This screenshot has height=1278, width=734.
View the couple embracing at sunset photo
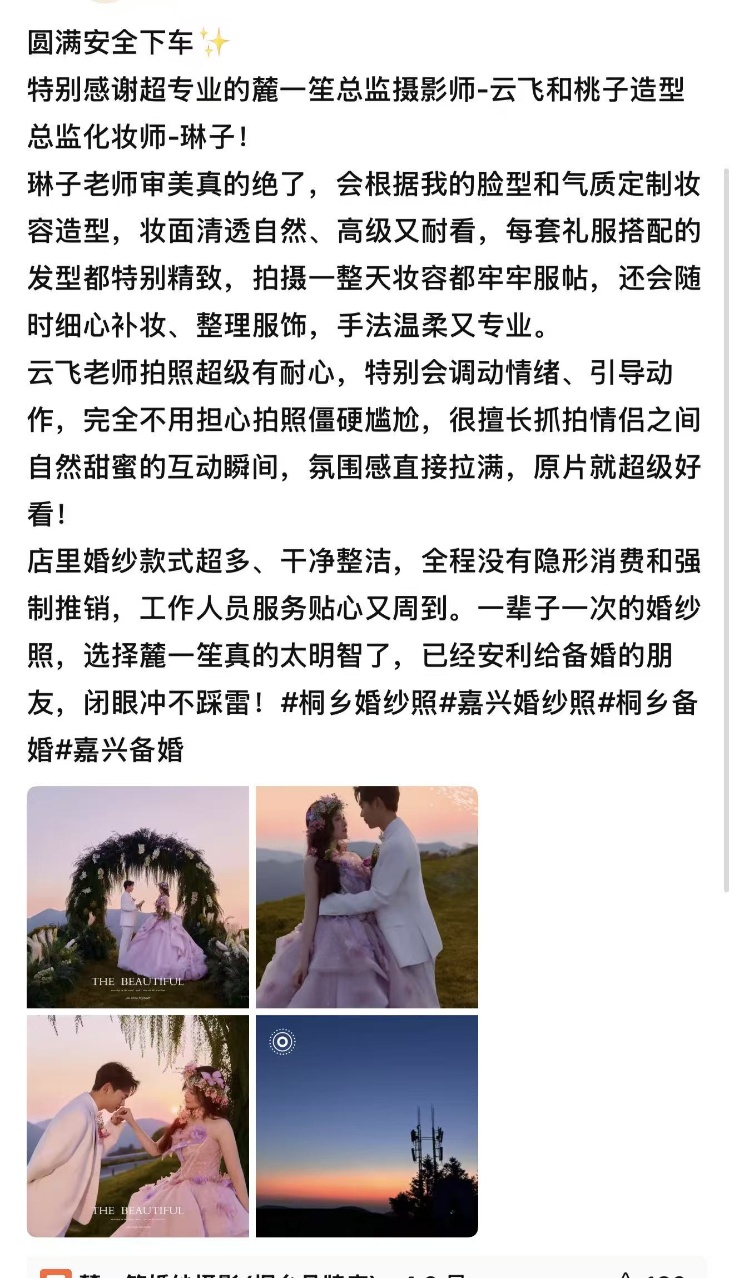pyautogui.click(x=367, y=897)
